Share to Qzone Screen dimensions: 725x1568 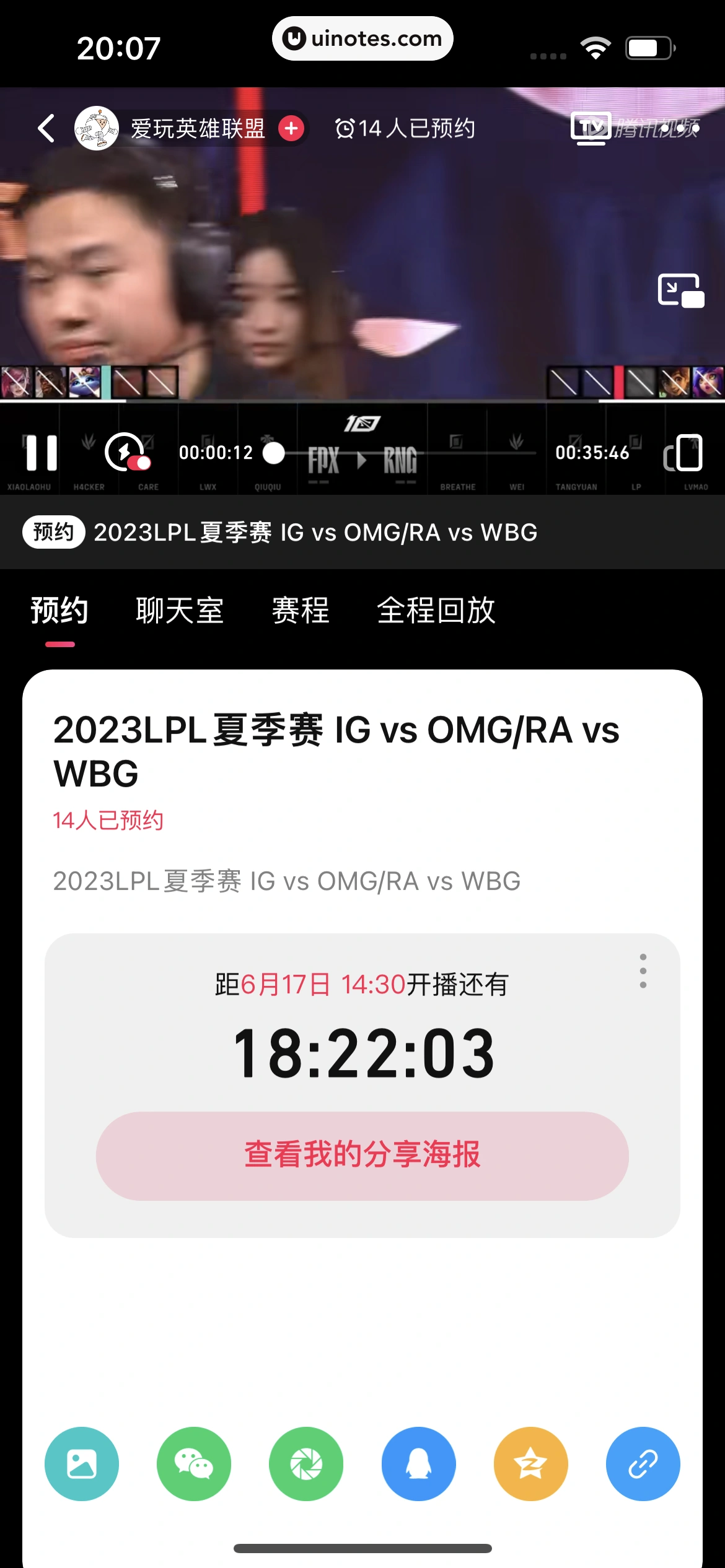[531, 1464]
